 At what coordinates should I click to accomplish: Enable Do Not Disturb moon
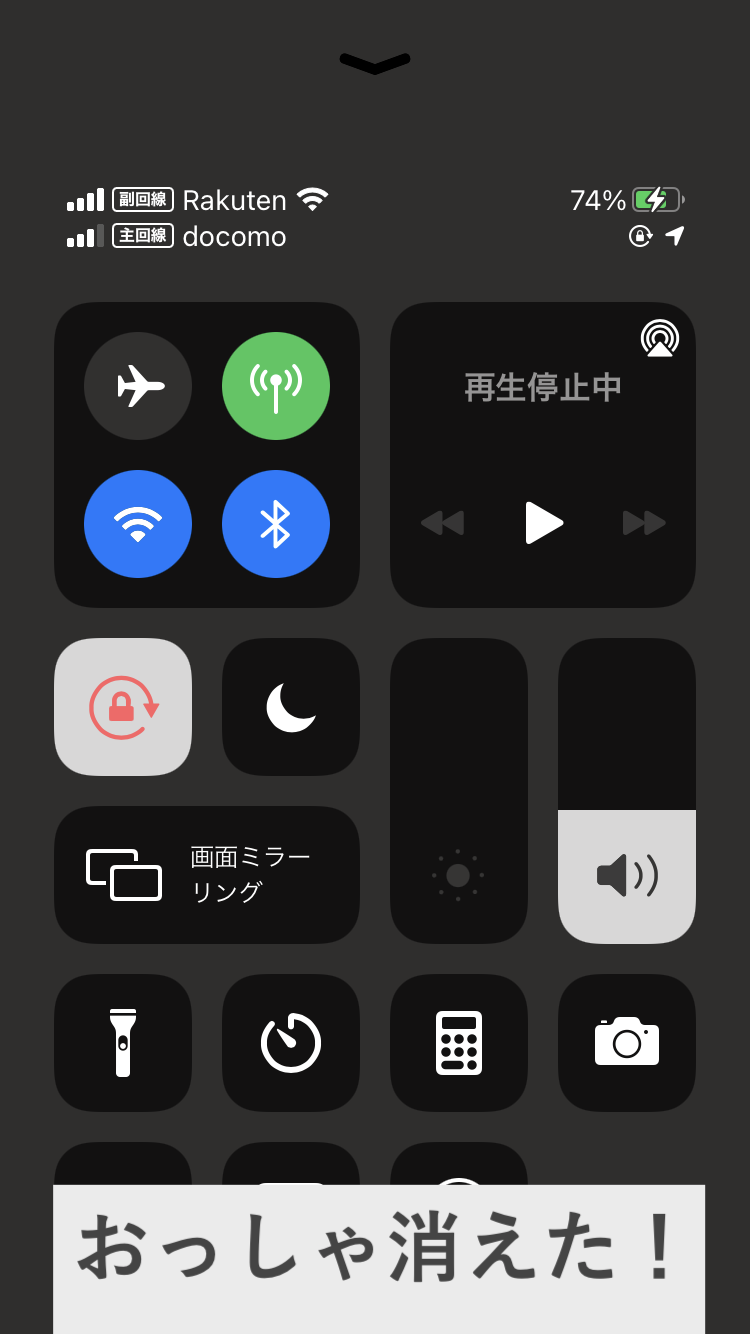(291, 707)
